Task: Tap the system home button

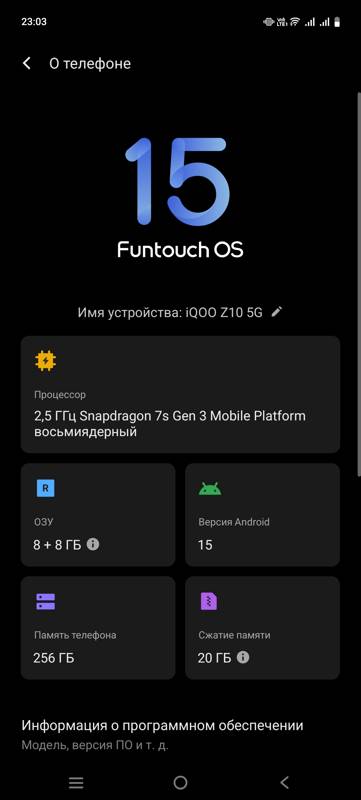Action: (x=180, y=782)
